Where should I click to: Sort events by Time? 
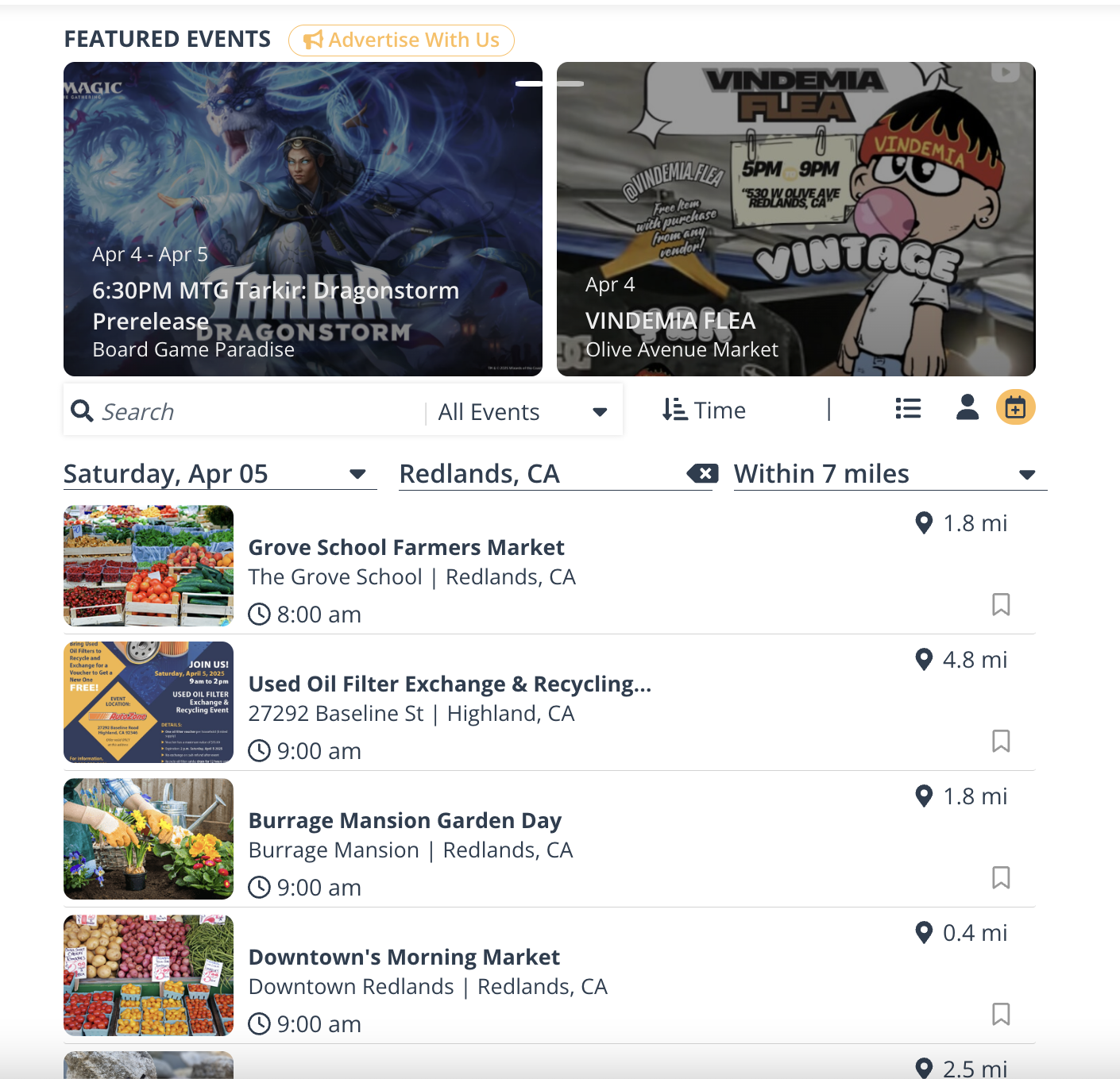tap(705, 410)
